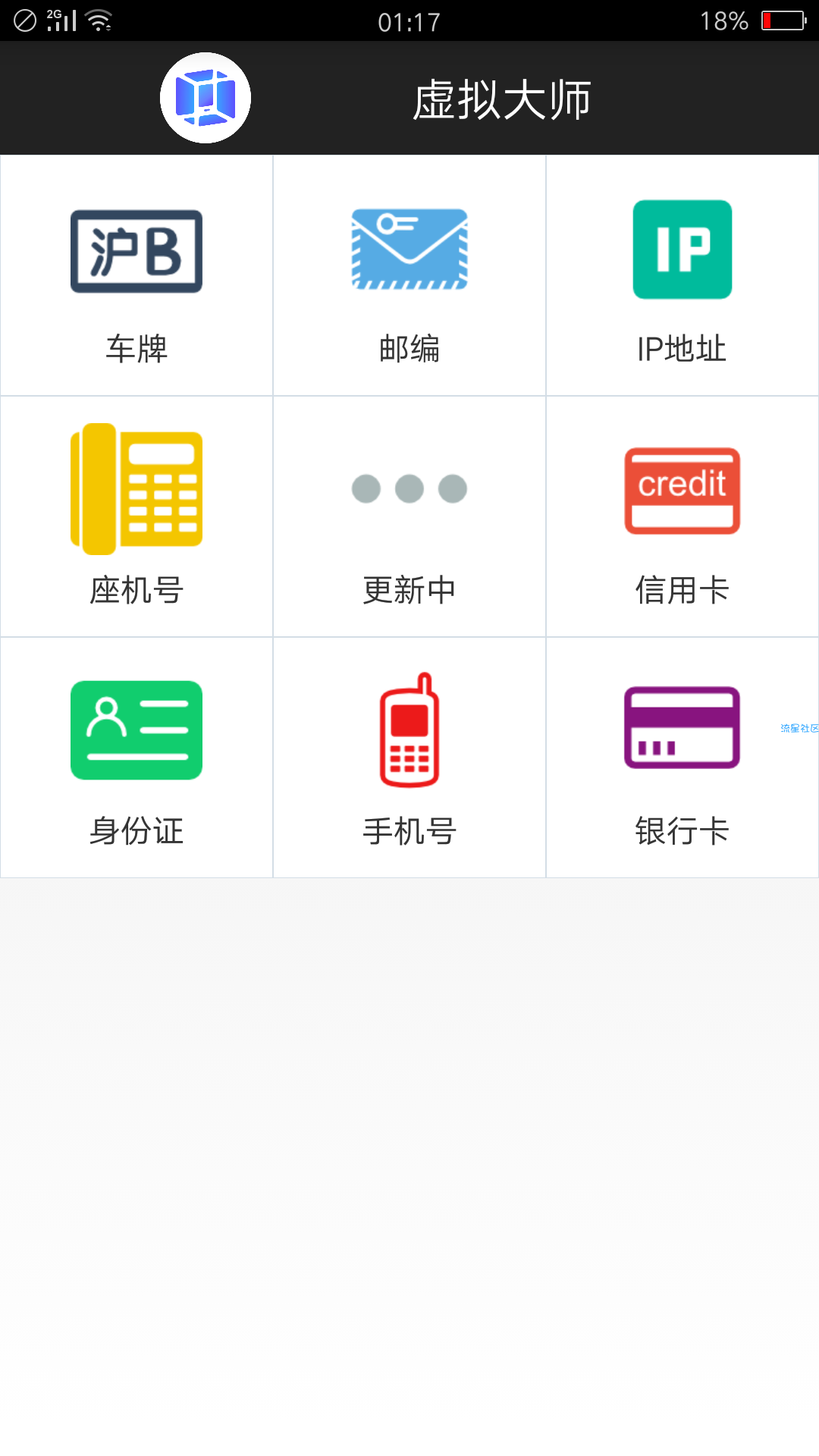This screenshot has width=819, height=1456.
Task: Choose the 座机号 landline number tile
Action: (136, 516)
